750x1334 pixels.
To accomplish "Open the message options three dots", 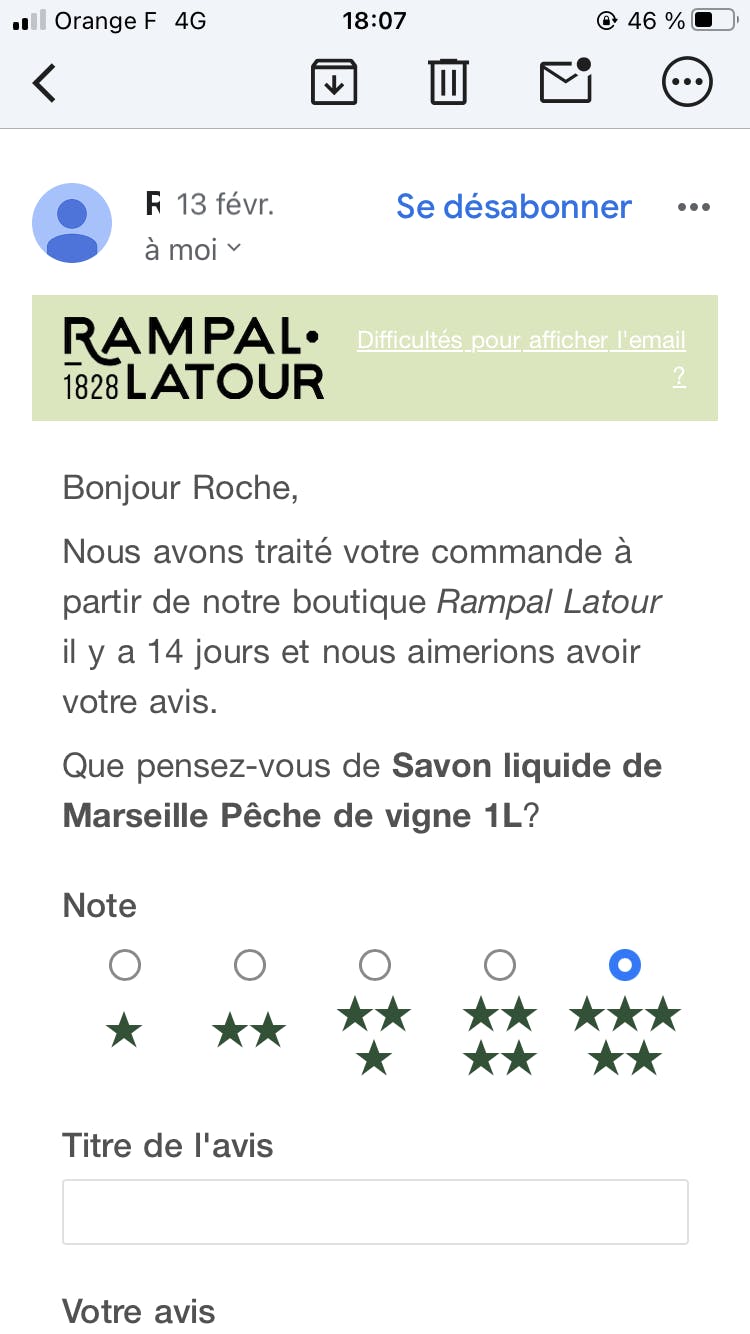I will coord(693,208).
